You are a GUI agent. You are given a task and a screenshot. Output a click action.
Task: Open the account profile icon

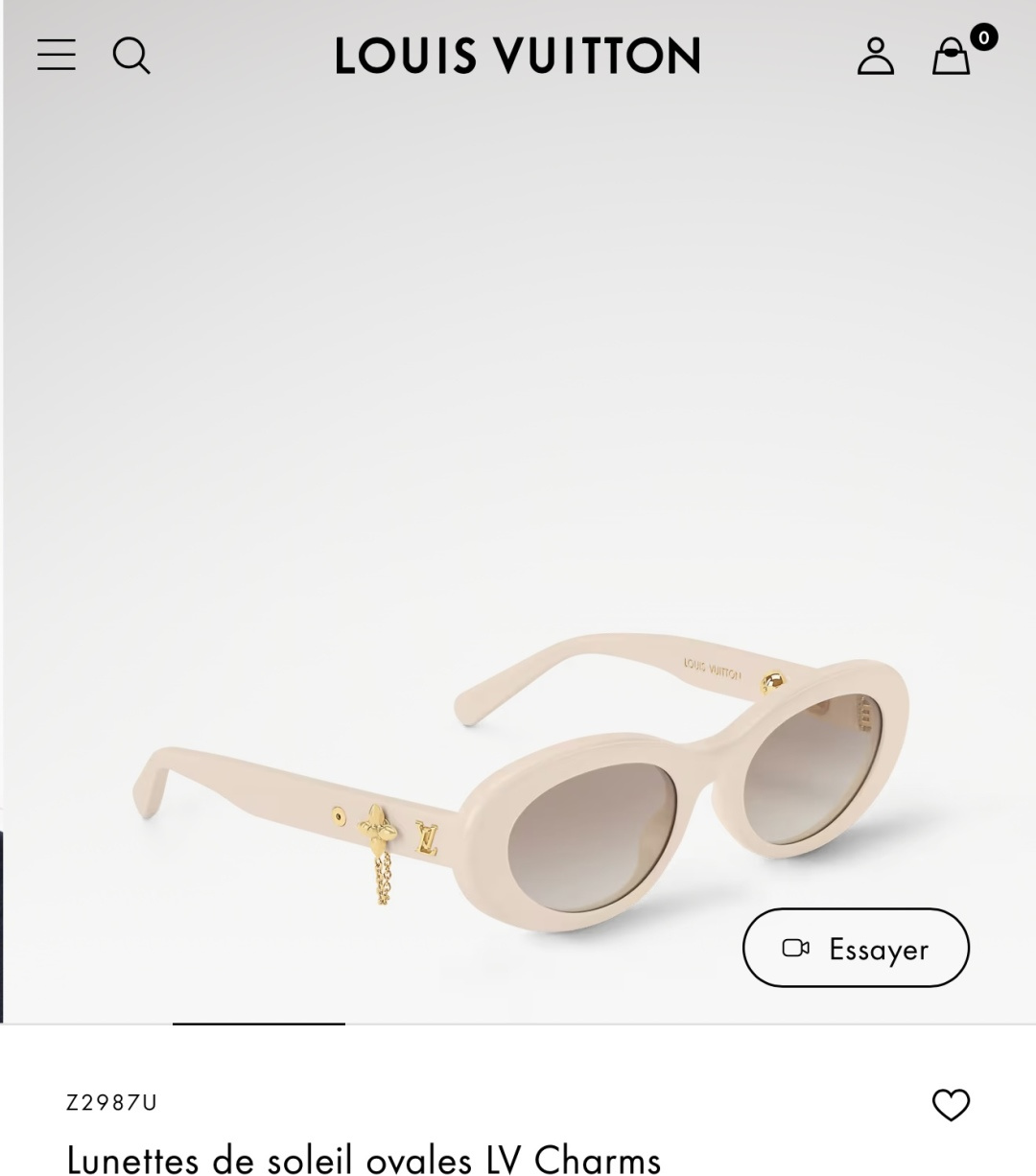point(875,56)
